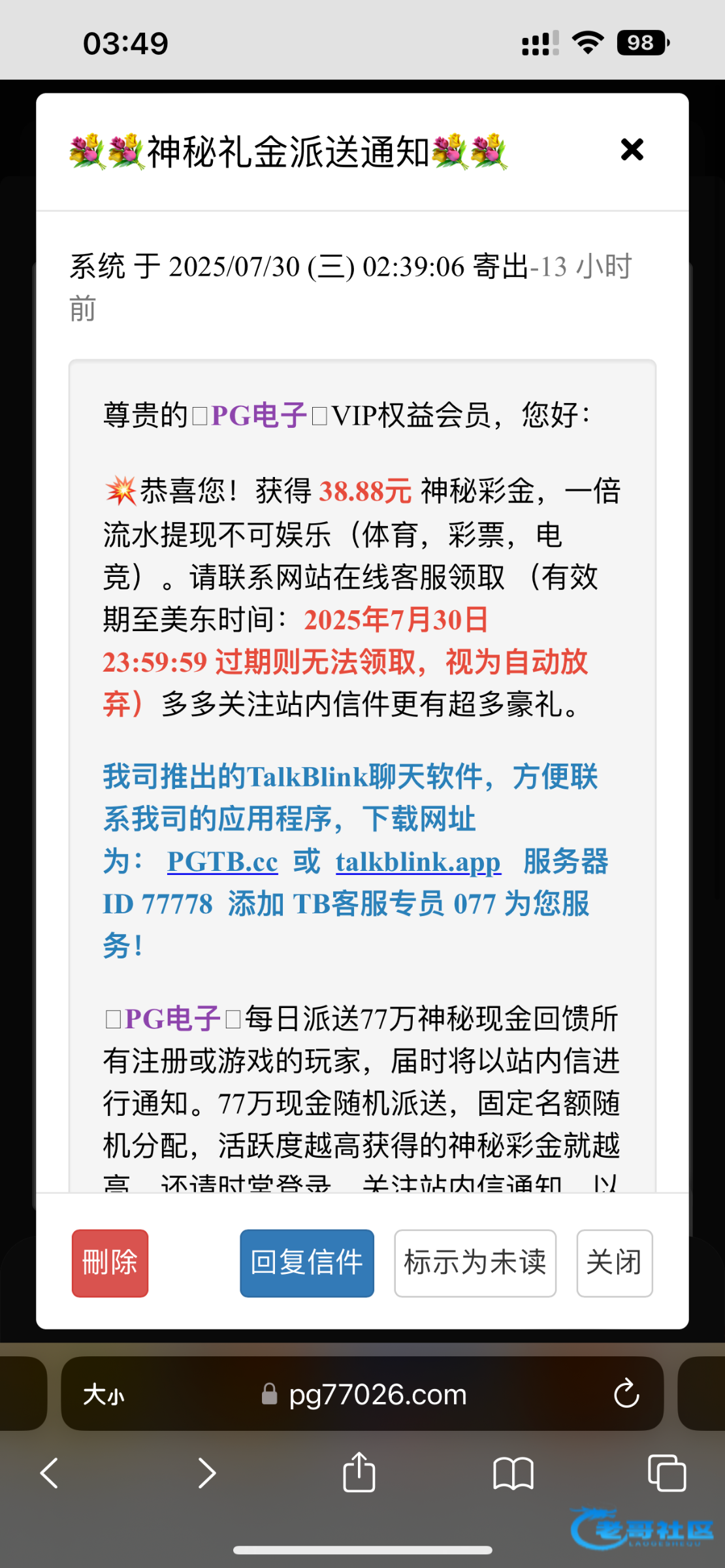
Task: Go back in Safari
Action: coord(50,1473)
